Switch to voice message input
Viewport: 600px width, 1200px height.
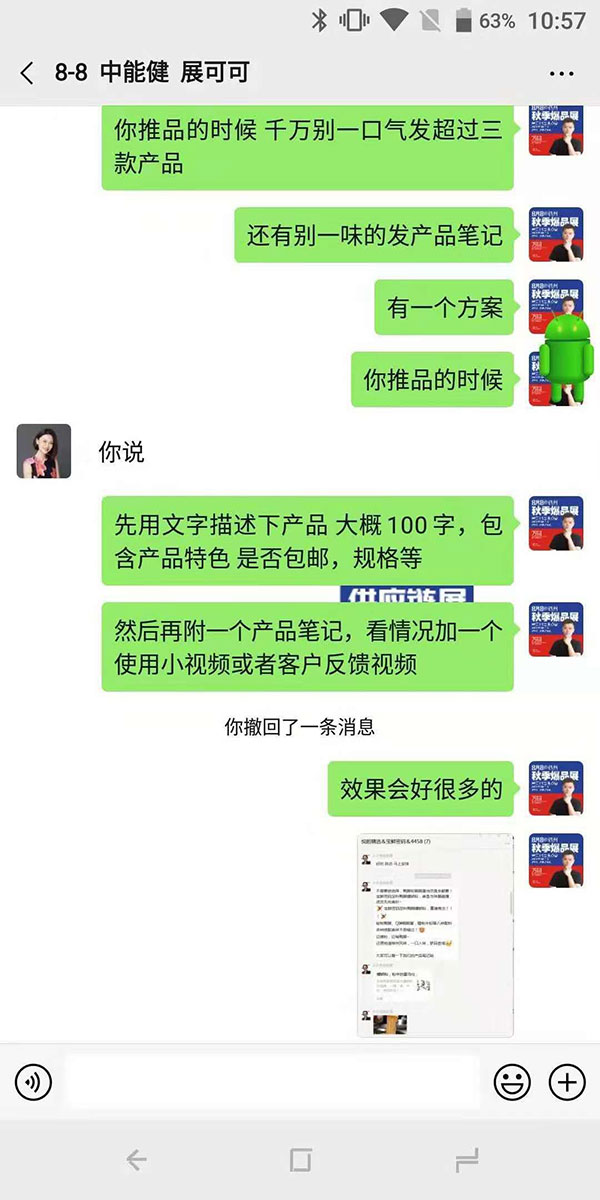(33, 1082)
